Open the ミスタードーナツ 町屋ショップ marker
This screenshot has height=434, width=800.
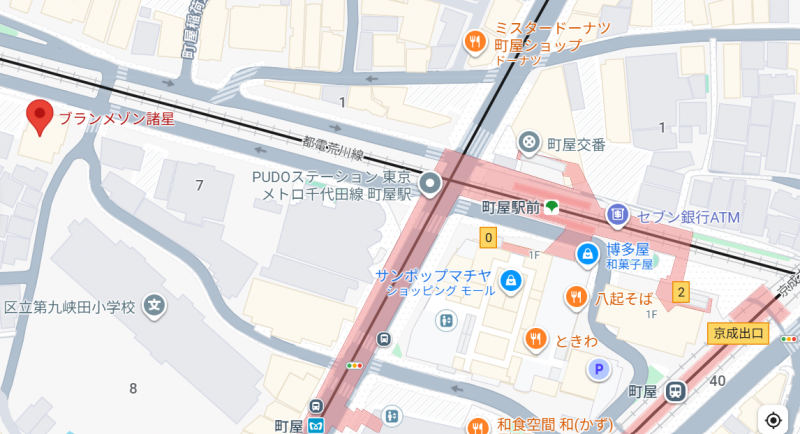click(x=476, y=41)
